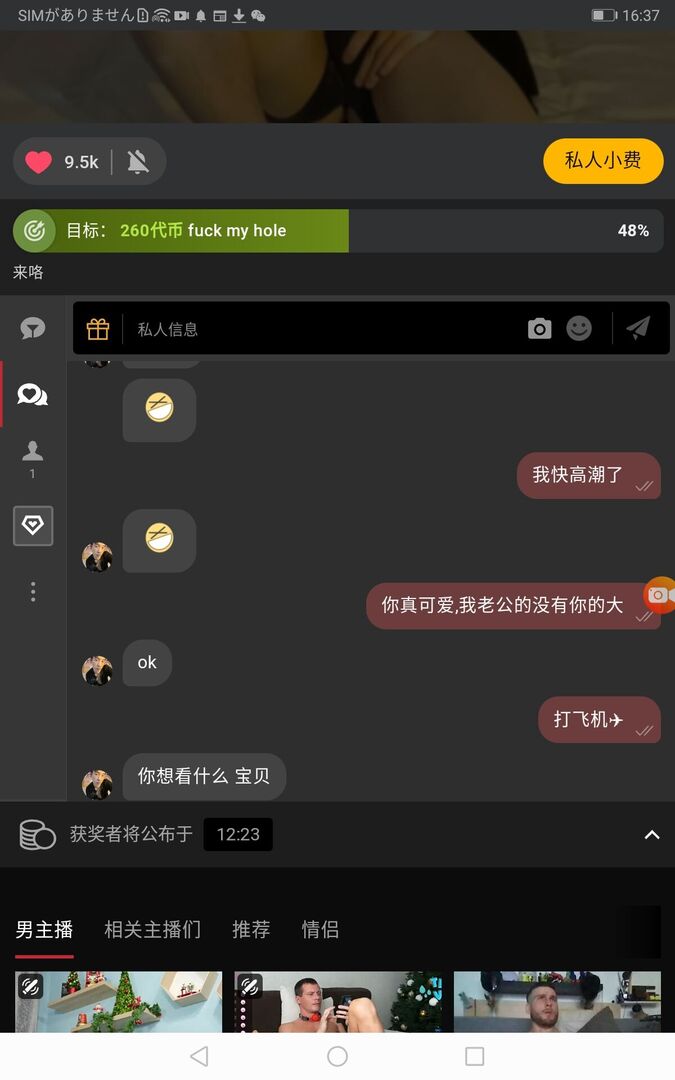Viewport: 675px width, 1080px height.
Task: Open the three-dot more options
Action: (x=33, y=592)
